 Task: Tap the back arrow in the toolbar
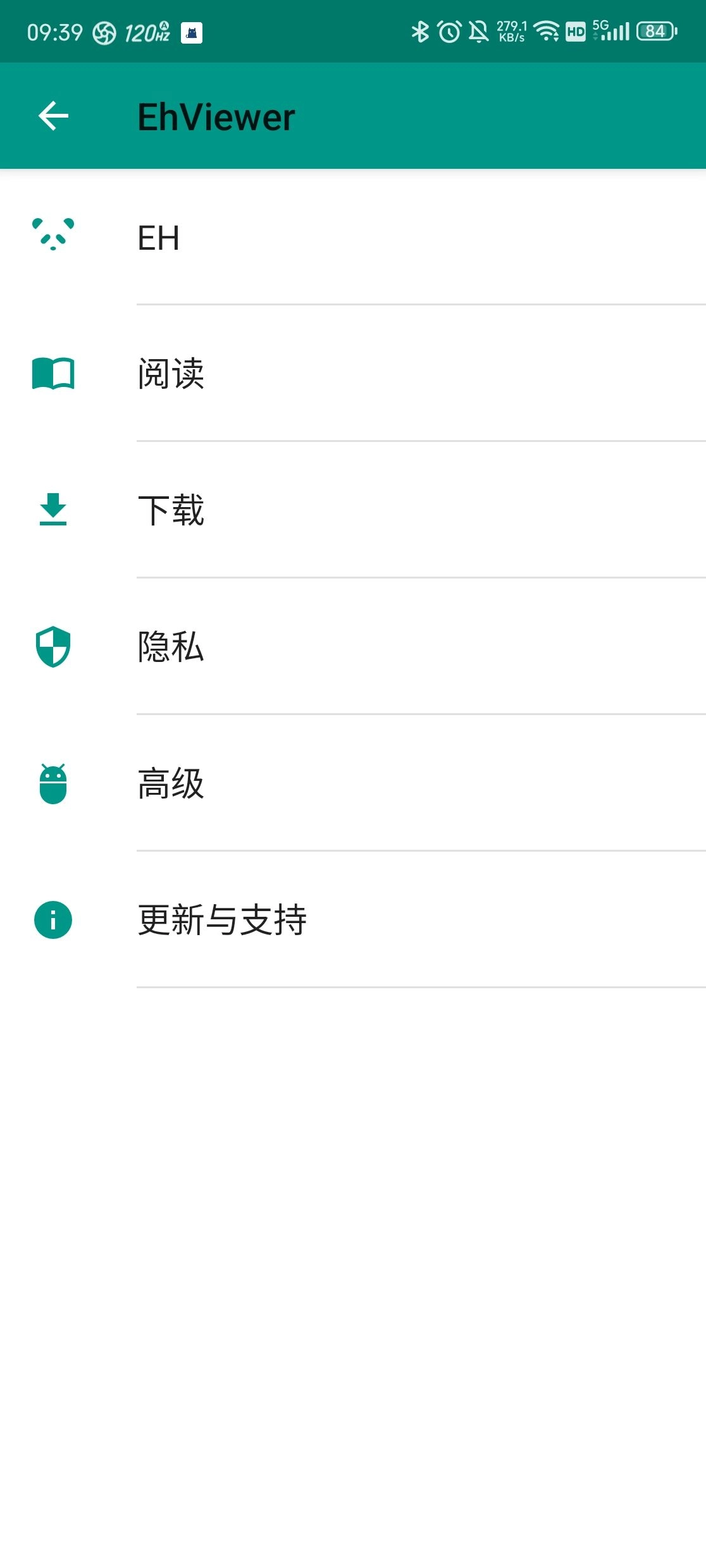[53, 116]
